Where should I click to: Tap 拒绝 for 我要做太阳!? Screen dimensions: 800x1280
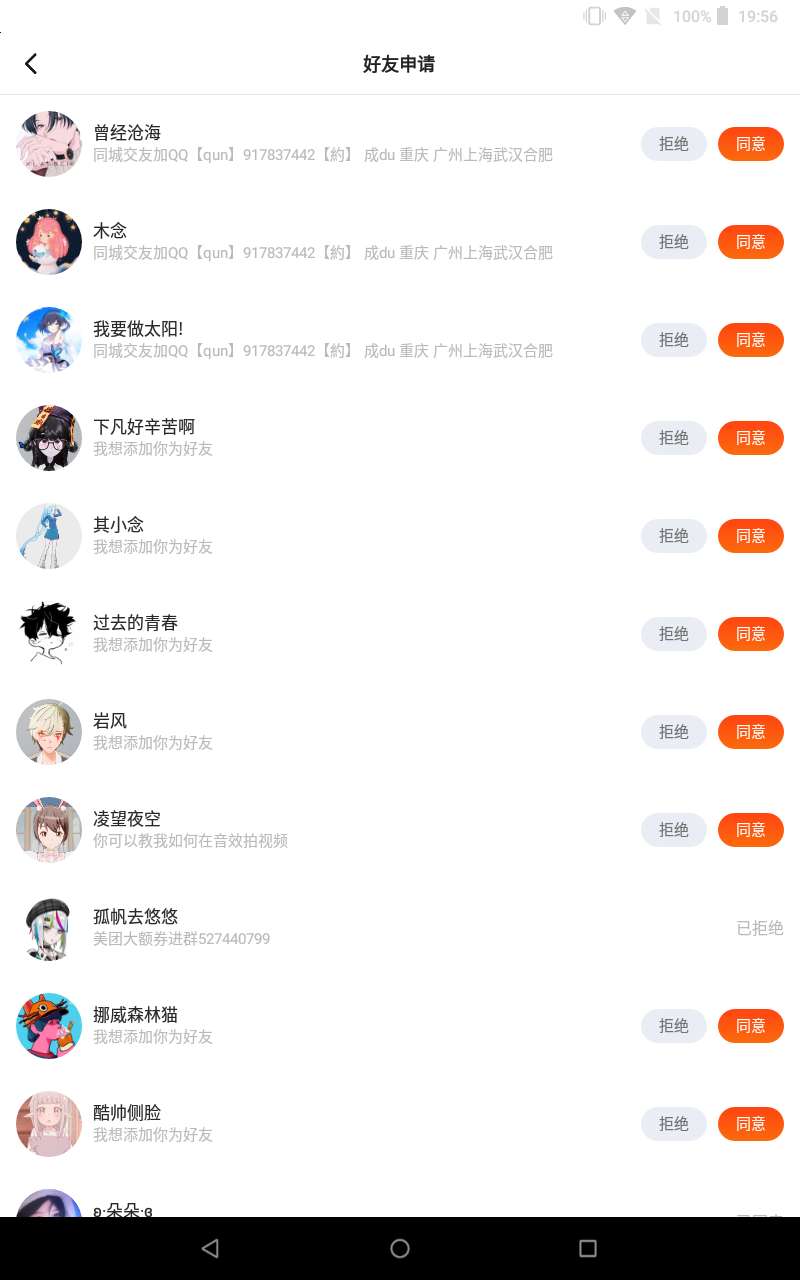click(x=673, y=340)
